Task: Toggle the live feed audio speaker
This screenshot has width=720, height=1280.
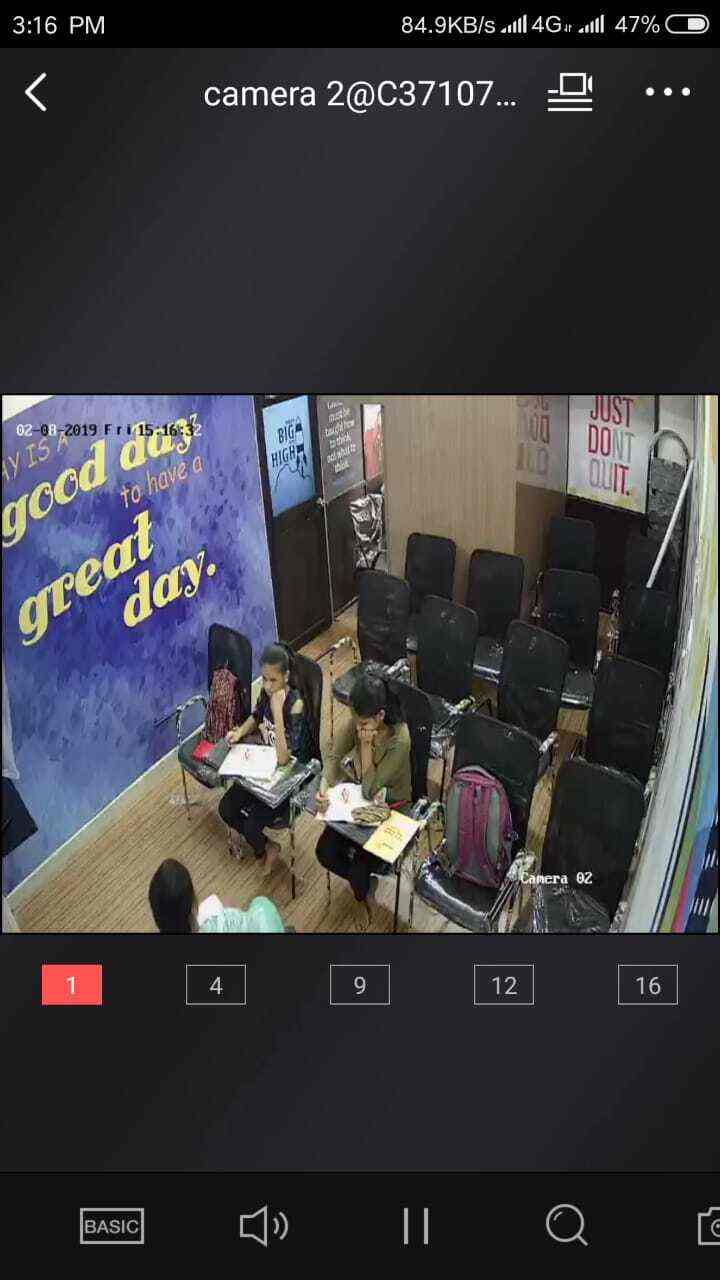Action: [264, 1226]
